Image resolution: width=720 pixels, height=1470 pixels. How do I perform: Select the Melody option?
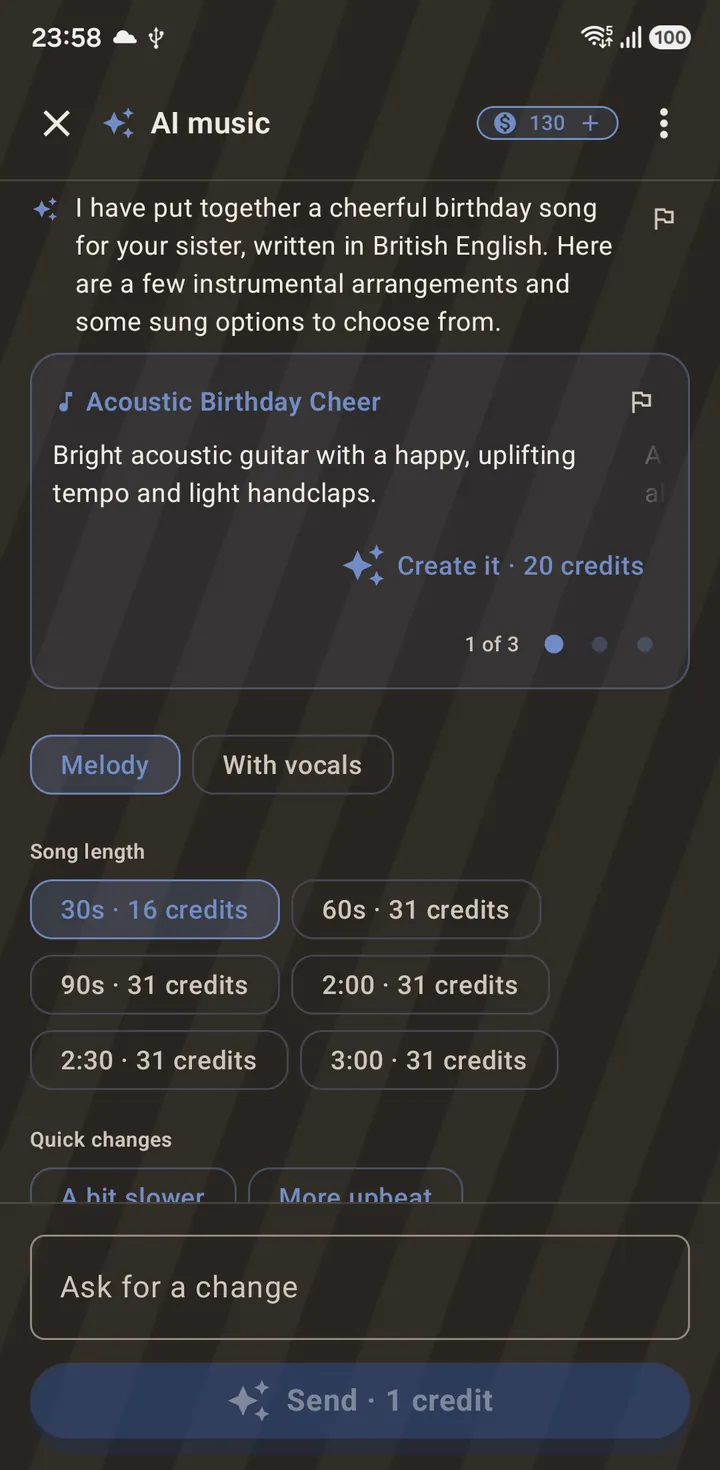pos(105,765)
